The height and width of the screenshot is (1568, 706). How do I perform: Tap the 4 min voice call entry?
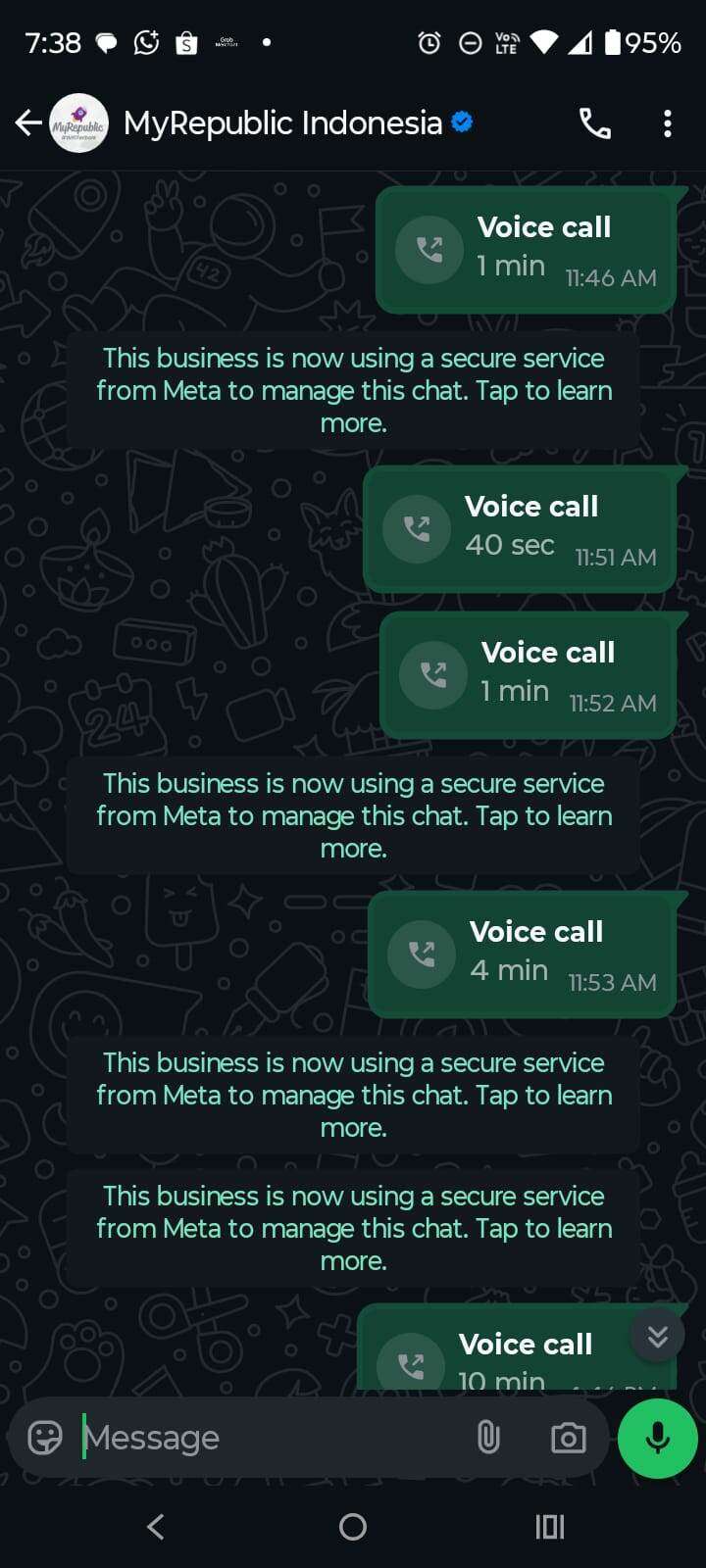(x=523, y=955)
